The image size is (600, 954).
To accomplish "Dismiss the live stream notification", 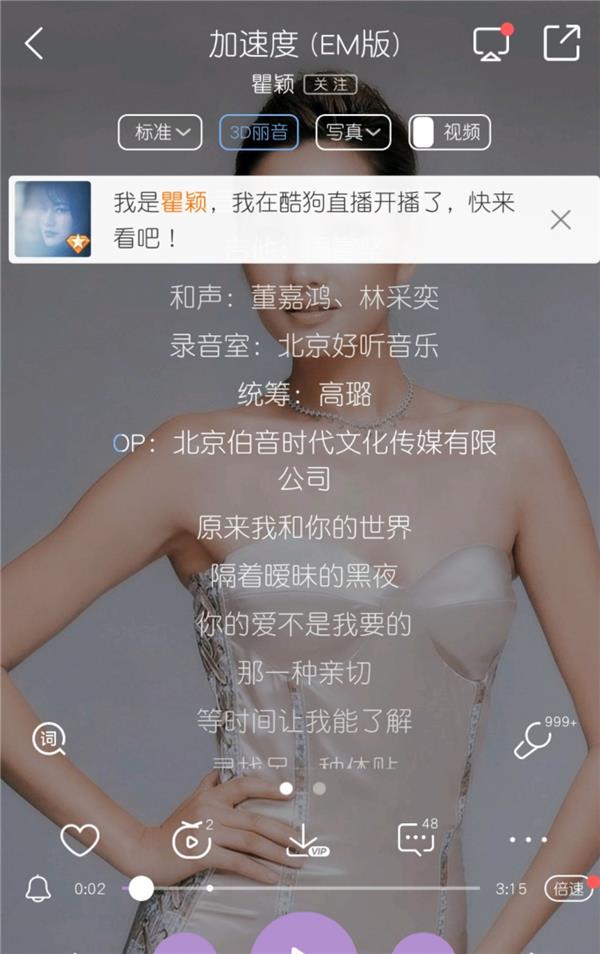I will click(x=561, y=220).
